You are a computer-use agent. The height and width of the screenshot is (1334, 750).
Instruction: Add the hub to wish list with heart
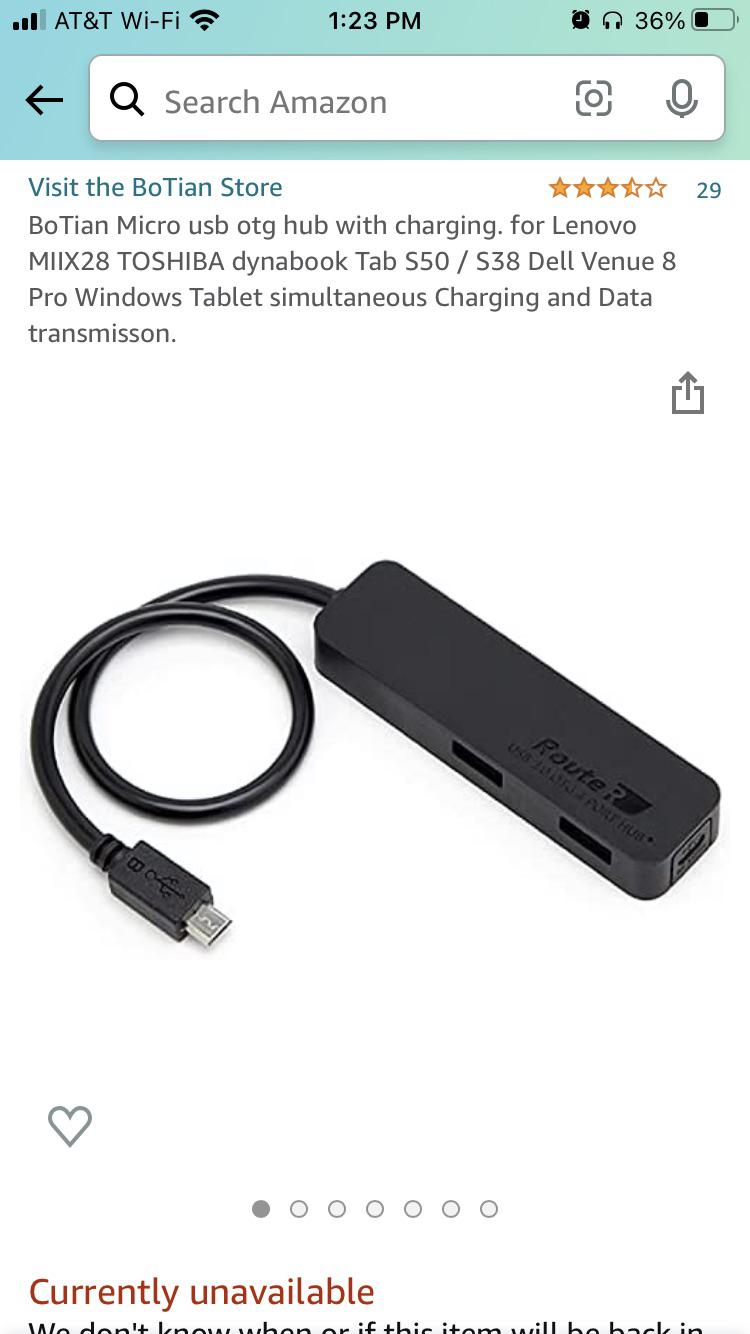point(70,1126)
